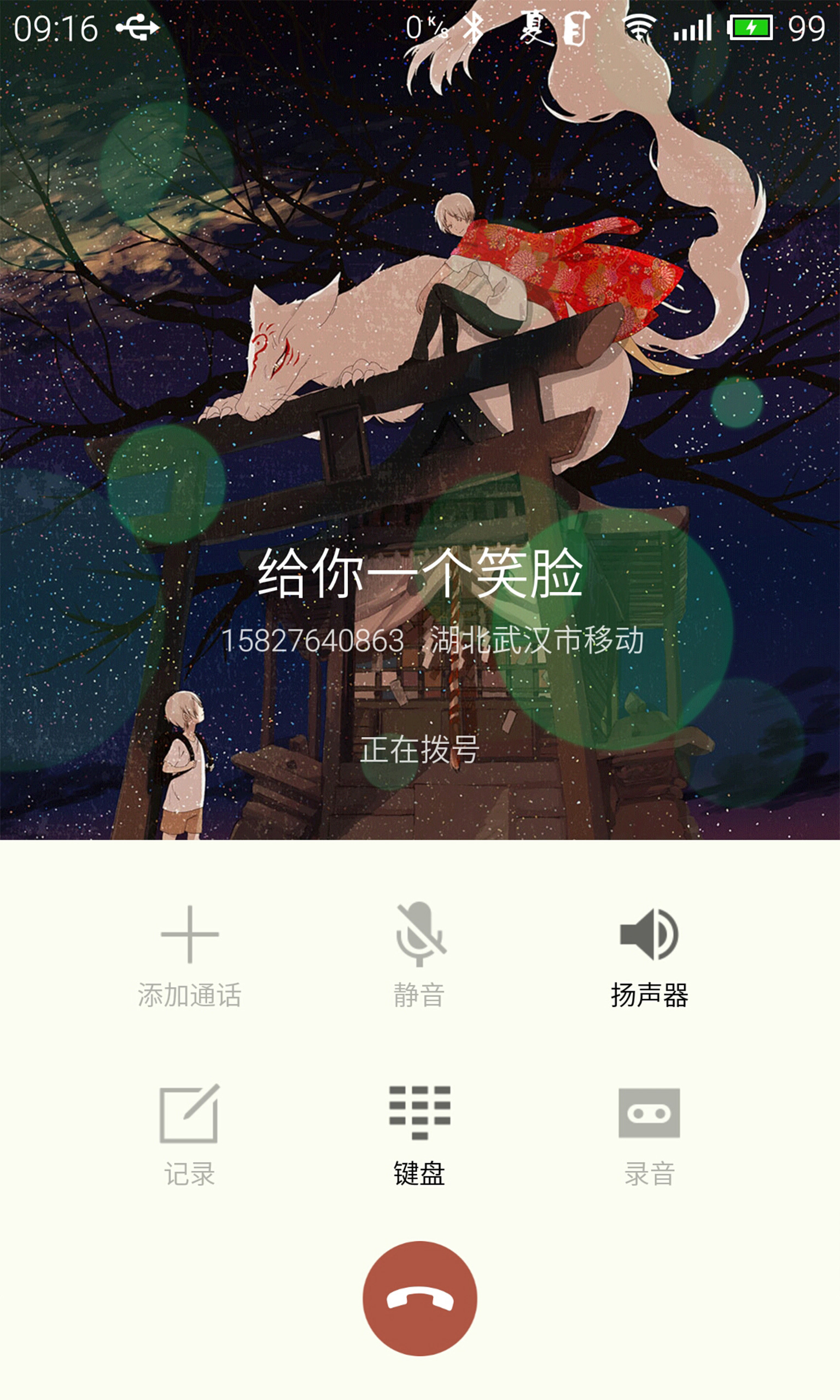The width and height of the screenshot is (840, 1400).
Task: Tap 添加通话 to add another call
Action: (190, 957)
